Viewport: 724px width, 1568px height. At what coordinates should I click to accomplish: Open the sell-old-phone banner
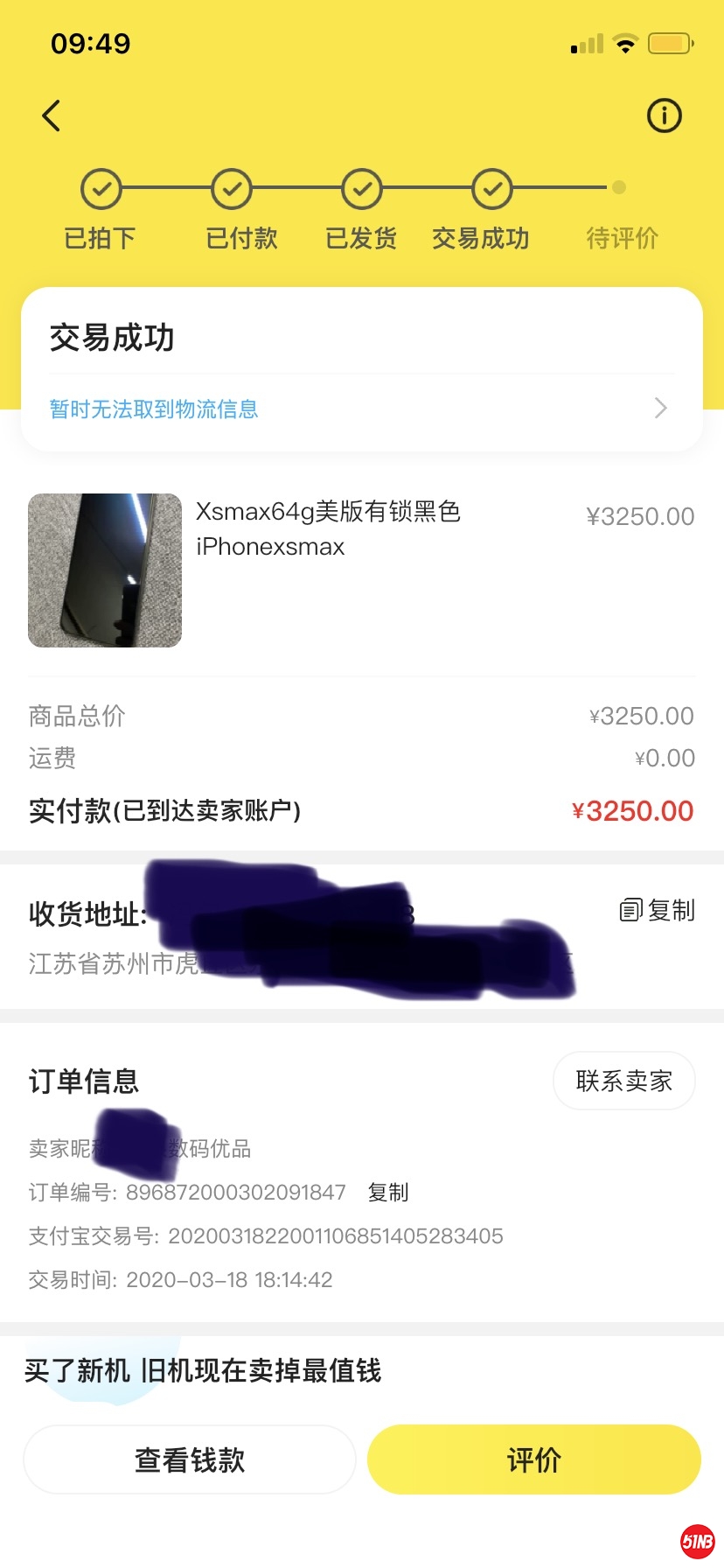[203, 1370]
